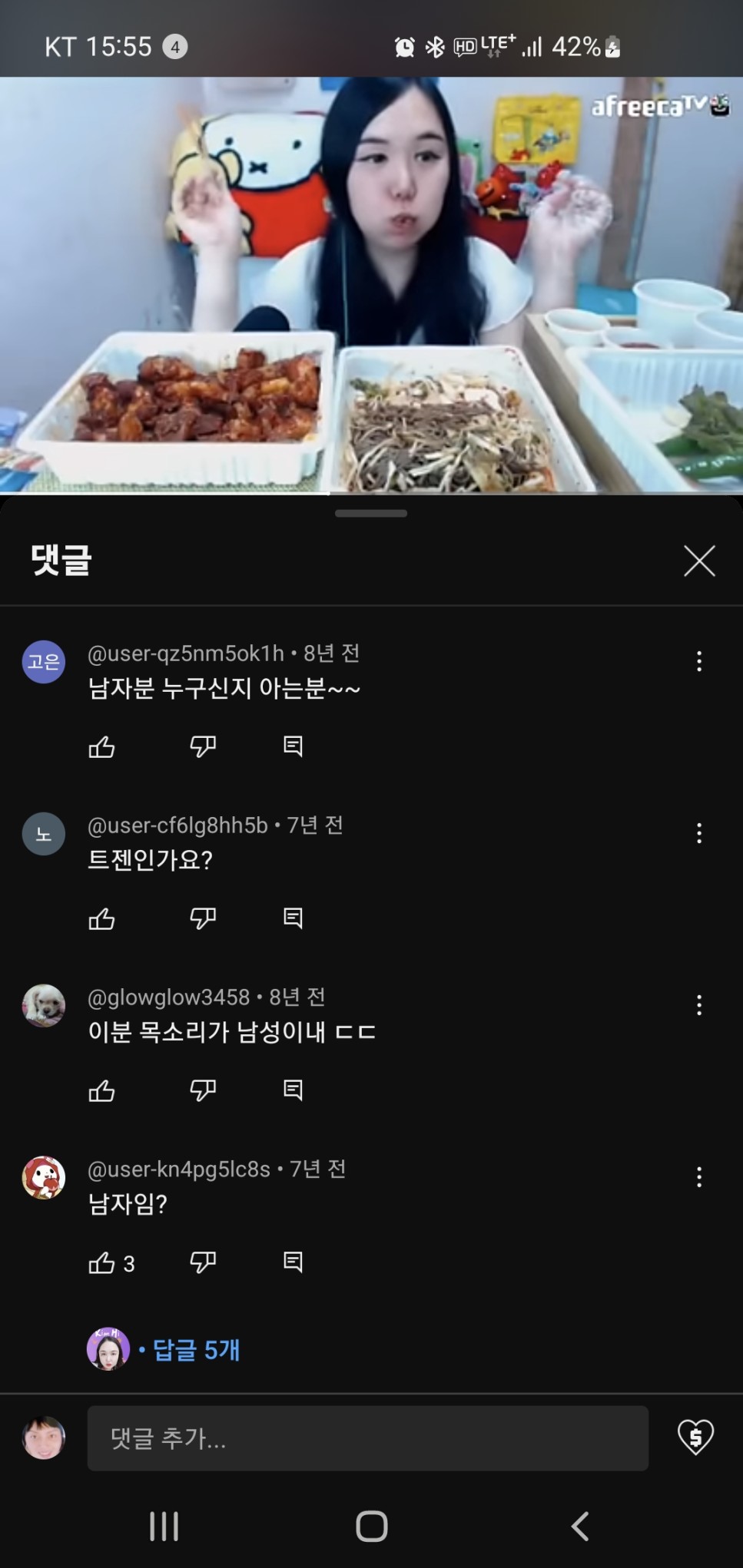
Task: Like @glowglow3458's comment
Action: tap(101, 1090)
